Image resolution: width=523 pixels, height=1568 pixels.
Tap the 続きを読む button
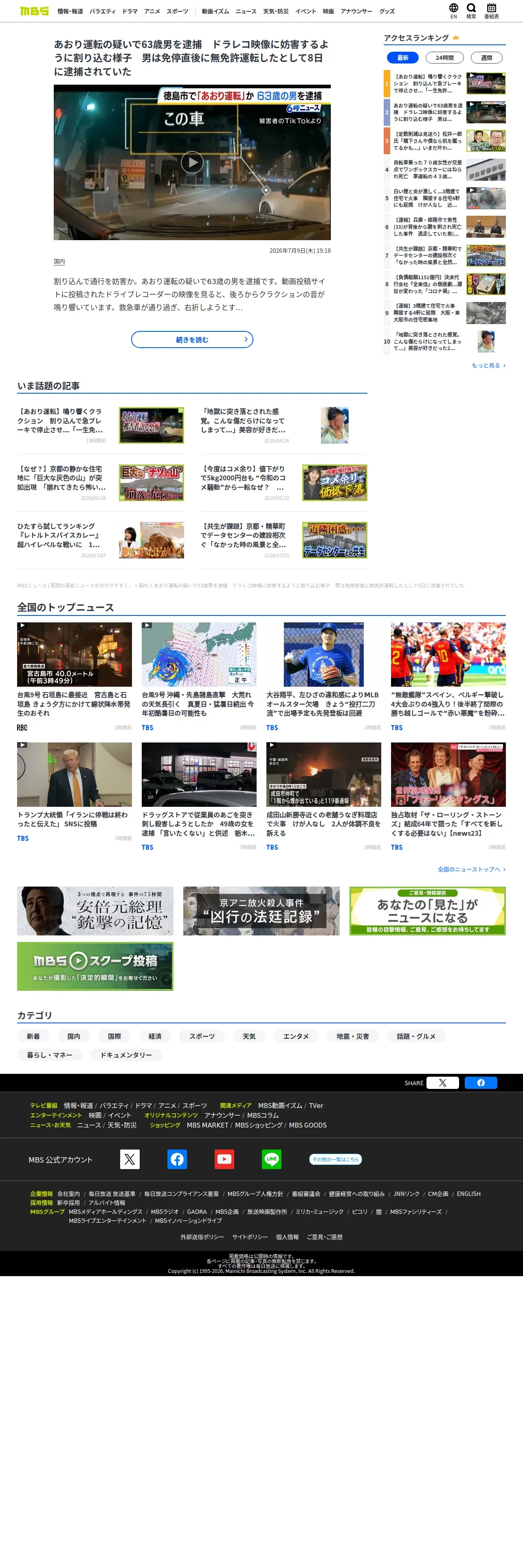tap(192, 339)
